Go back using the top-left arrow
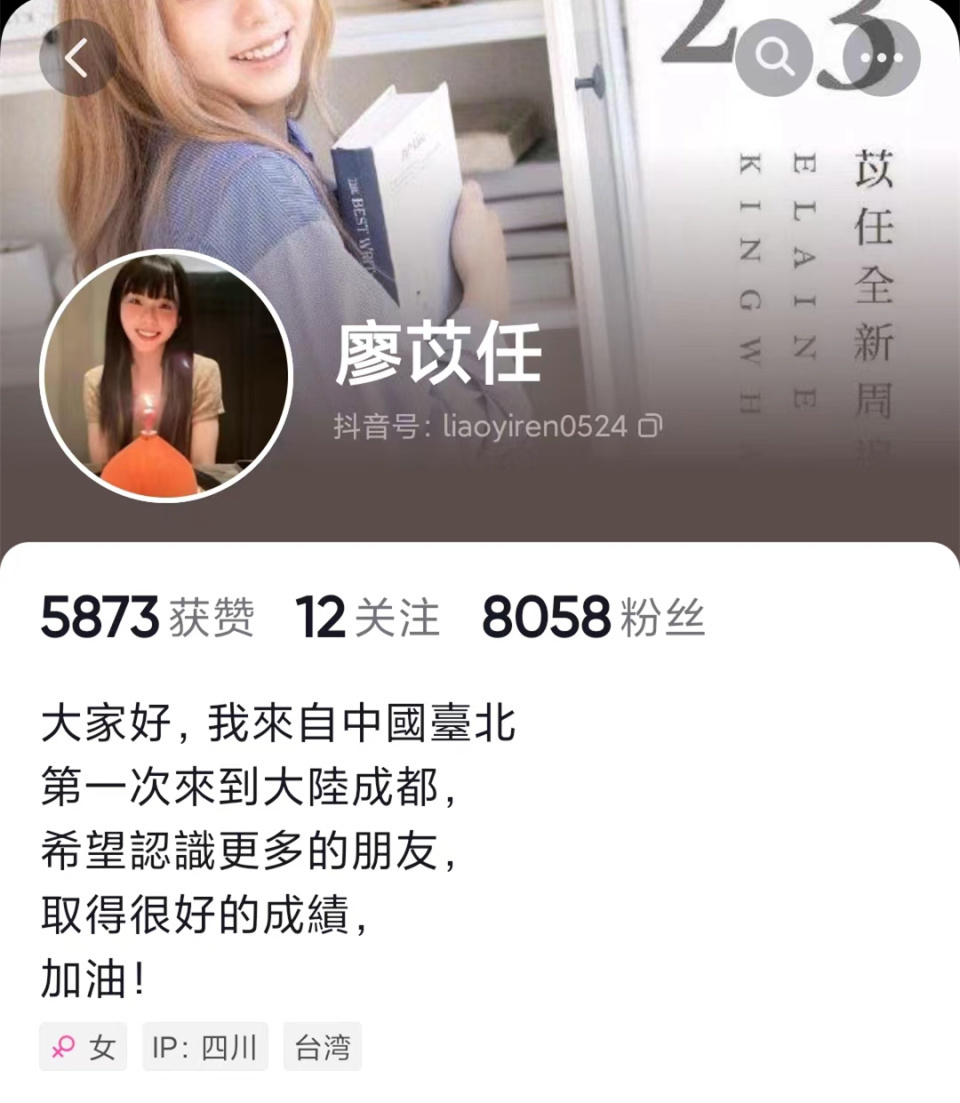The image size is (960, 1103). [x=77, y=58]
